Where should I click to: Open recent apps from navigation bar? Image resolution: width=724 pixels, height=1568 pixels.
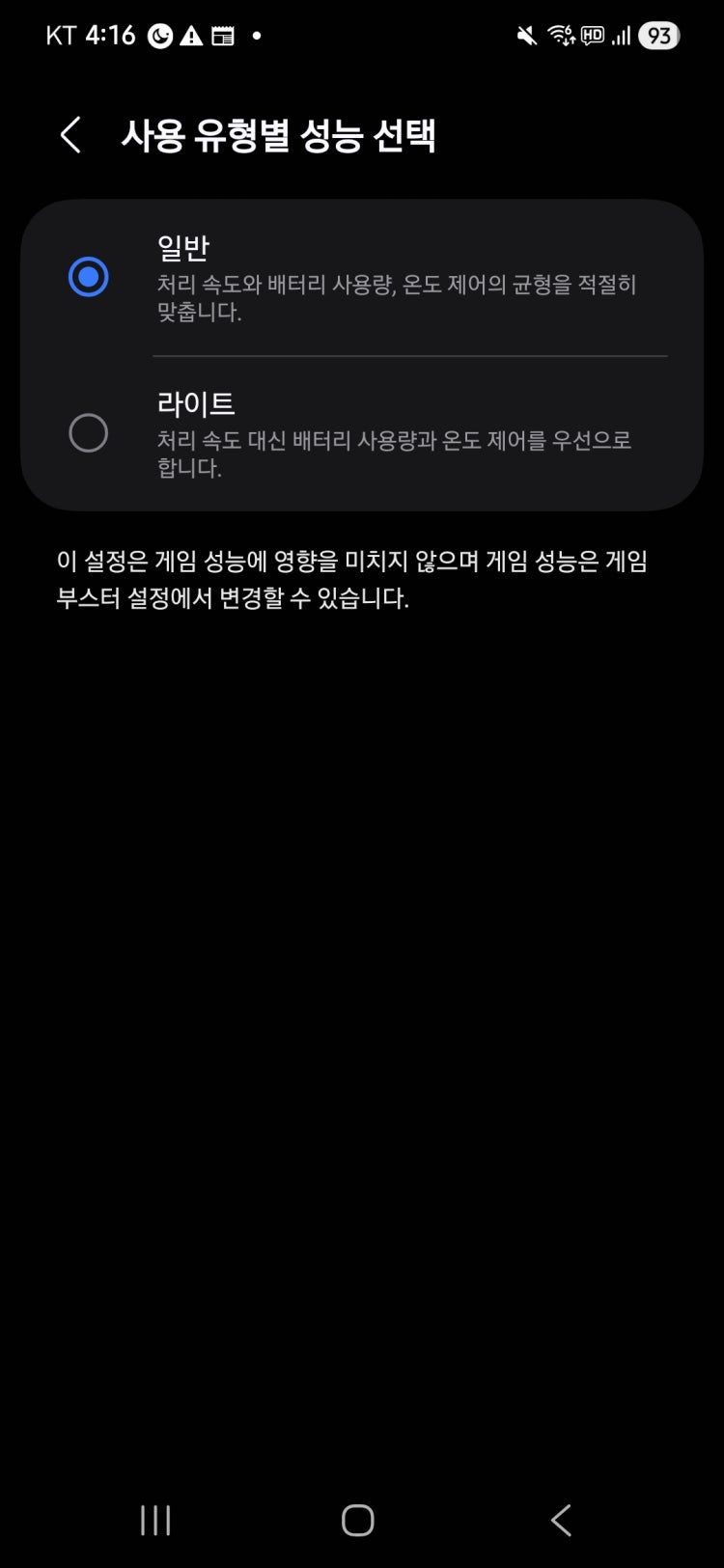[155, 1521]
